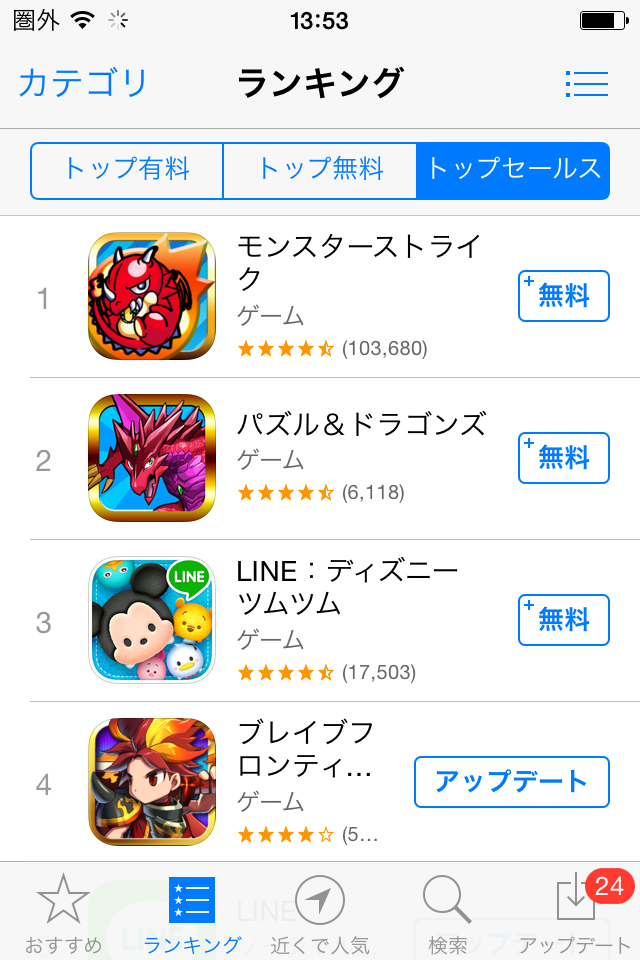Select the トップセールス segment
The image size is (640, 960).
[x=513, y=170]
